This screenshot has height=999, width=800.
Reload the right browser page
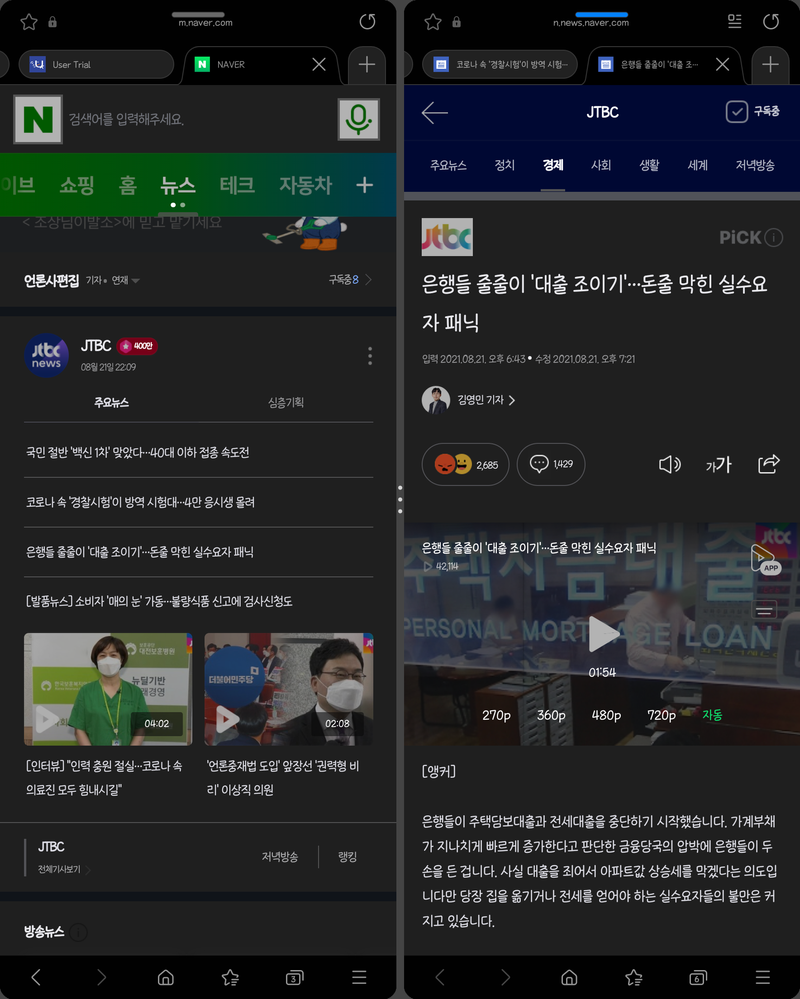coord(771,21)
